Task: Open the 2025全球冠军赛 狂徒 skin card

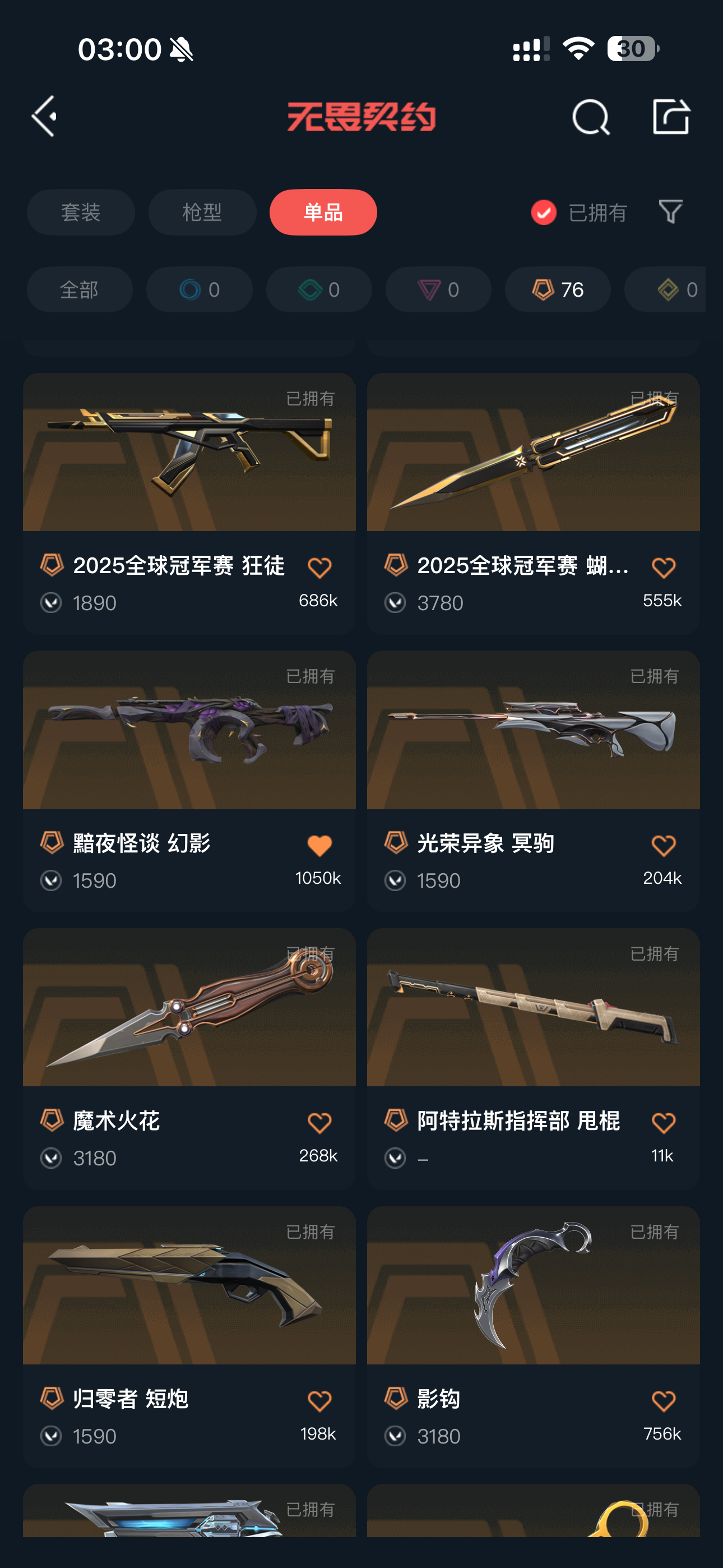Action: tap(189, 454)
